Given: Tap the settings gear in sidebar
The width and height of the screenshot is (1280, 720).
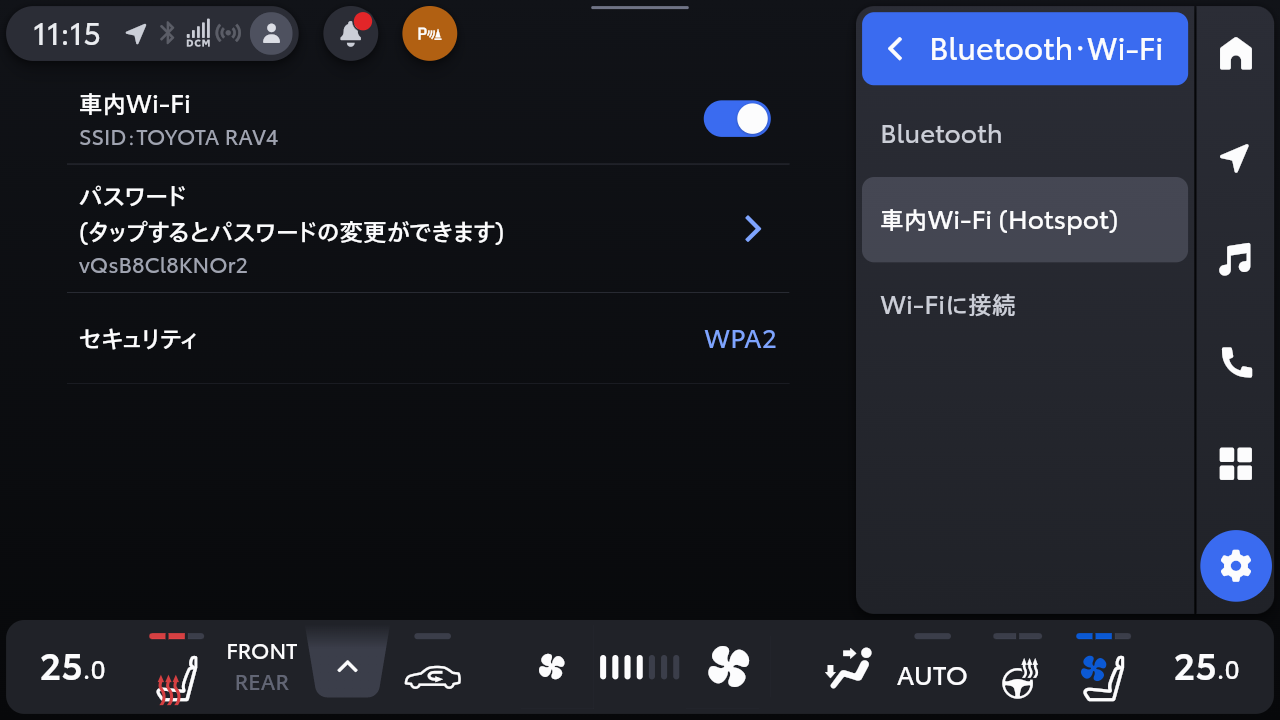Looking at the screenshot, I should [x=1236, y=566].
